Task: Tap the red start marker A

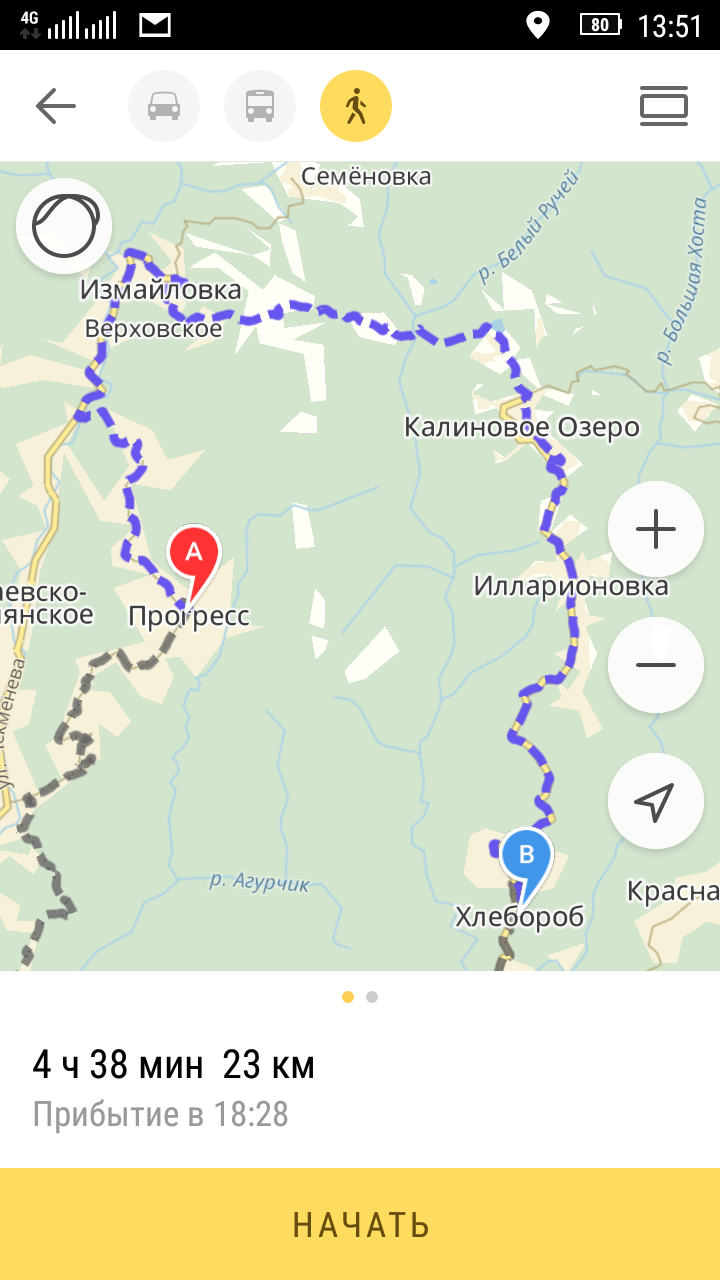Action: tap(193, 555)
